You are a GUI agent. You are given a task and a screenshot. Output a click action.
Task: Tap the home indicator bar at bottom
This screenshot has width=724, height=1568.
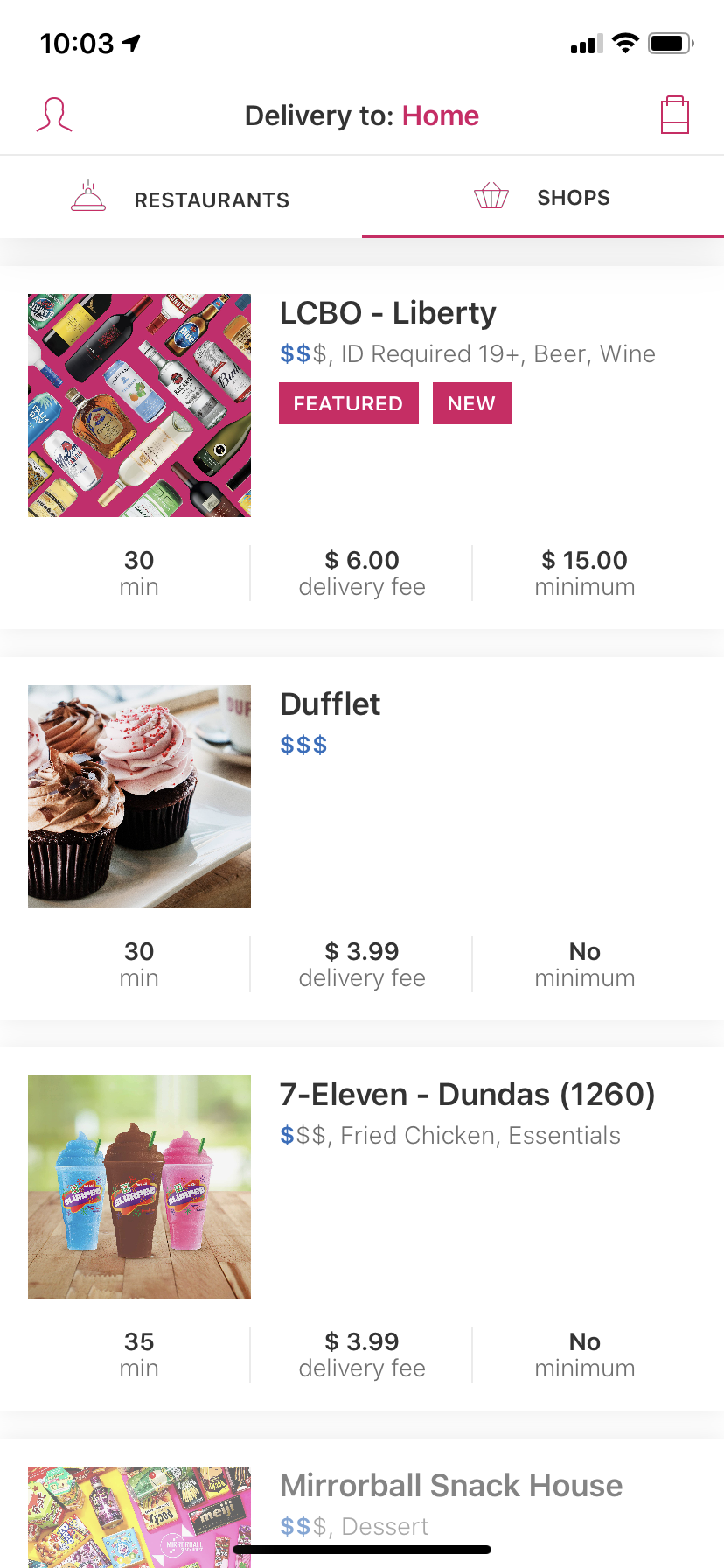tap(362, 1550)
